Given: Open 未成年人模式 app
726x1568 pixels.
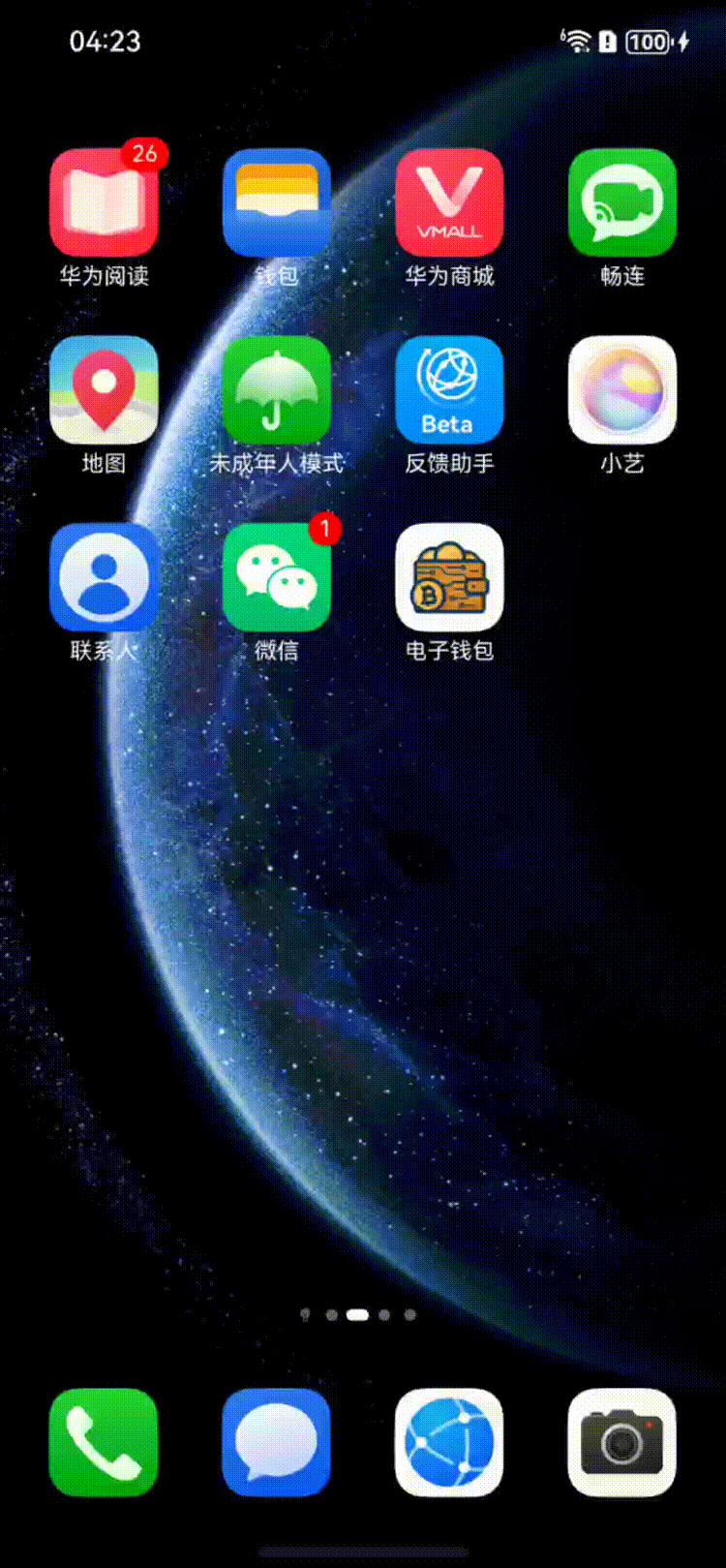Looking at the screenshot, I should 277,390.
